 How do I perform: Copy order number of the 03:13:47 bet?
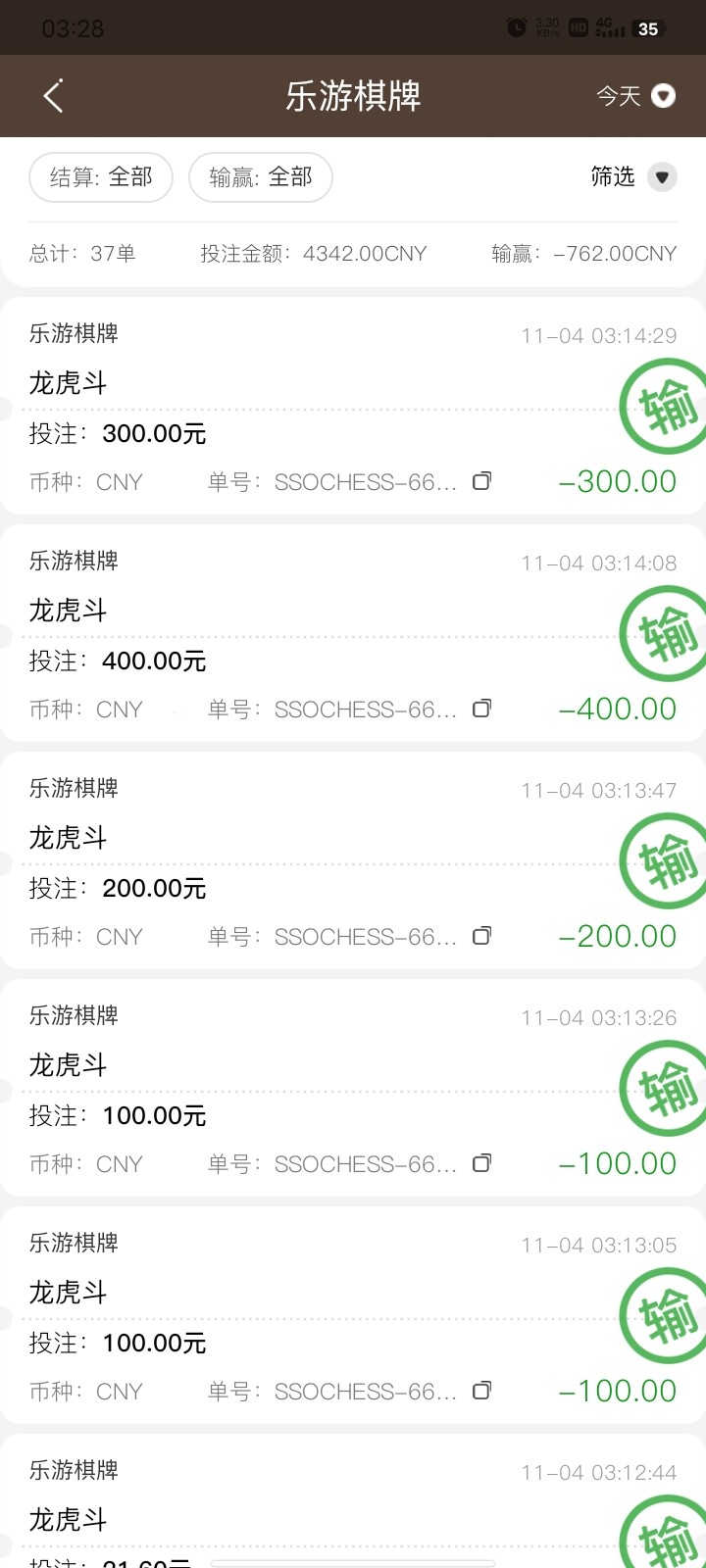[x=481, y=936]
